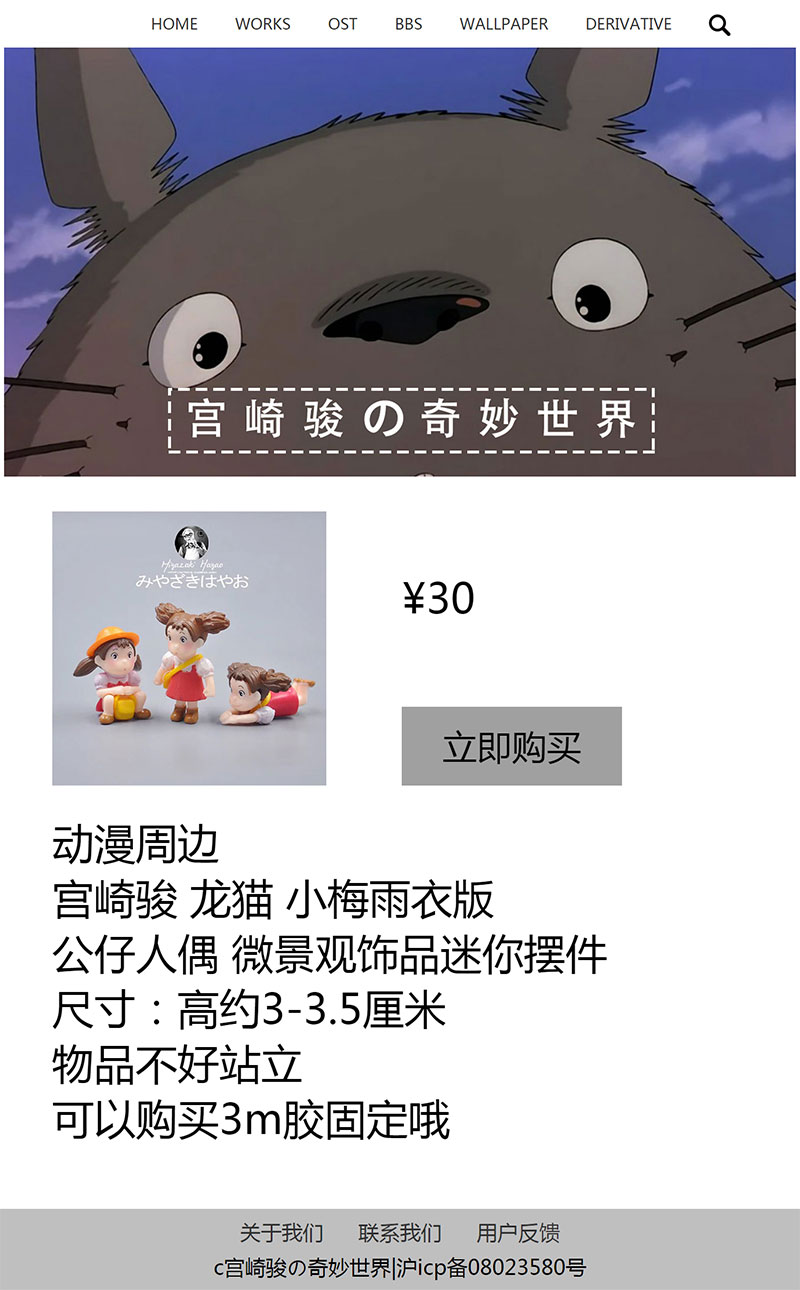
Task: Open 关于我们 footer link
Action: pos(281,1232)
